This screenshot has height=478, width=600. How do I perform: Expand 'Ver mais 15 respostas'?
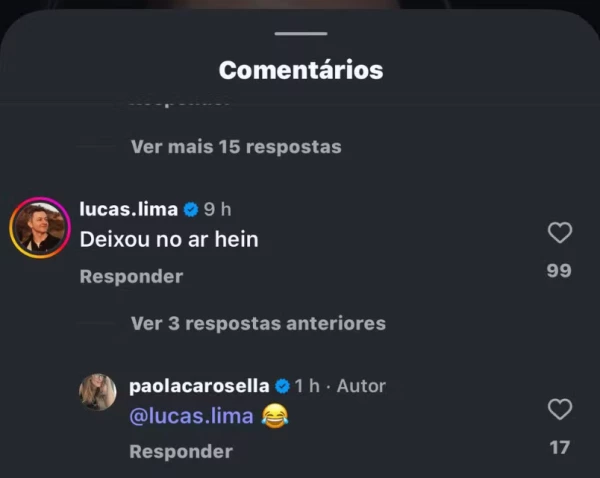tap(236, 147)
